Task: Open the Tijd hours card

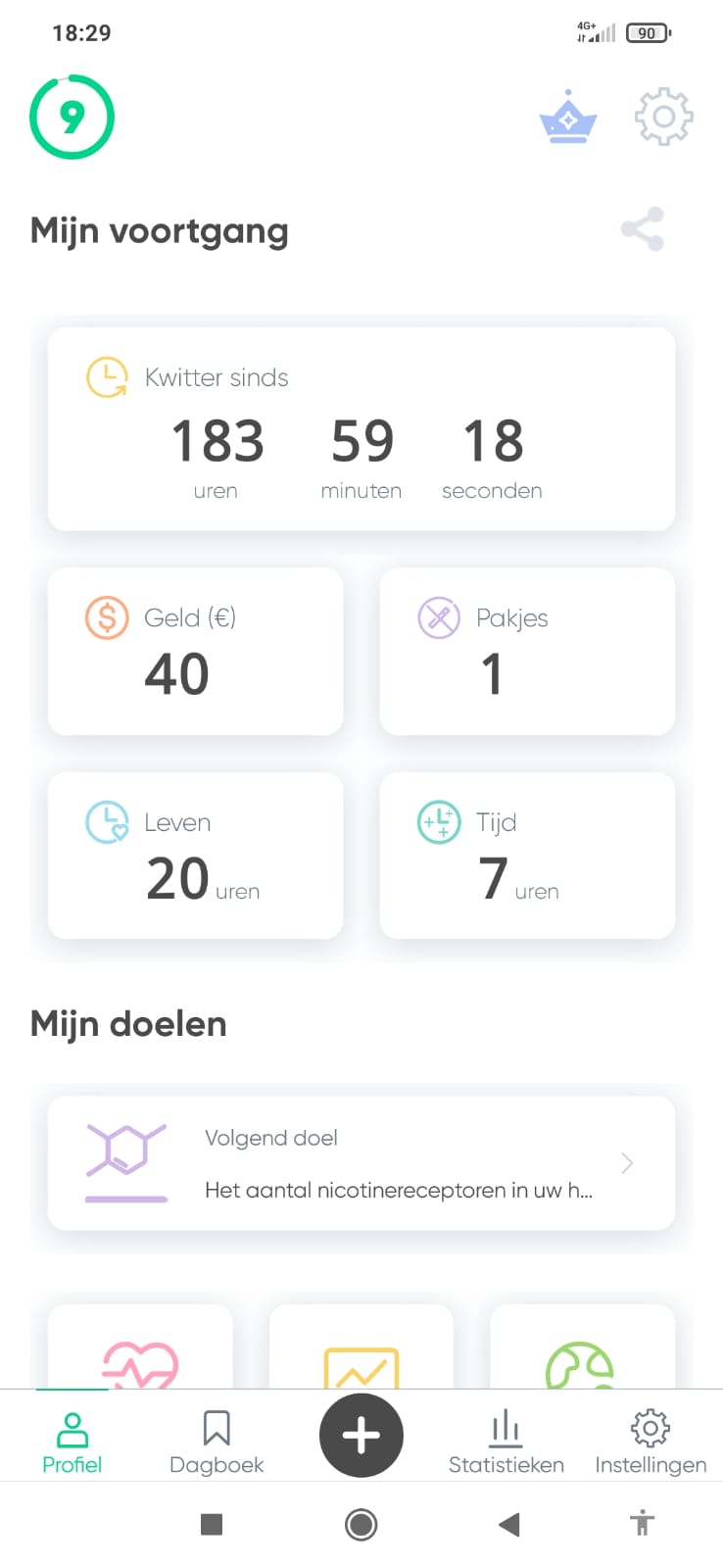Action: point(526,855)
